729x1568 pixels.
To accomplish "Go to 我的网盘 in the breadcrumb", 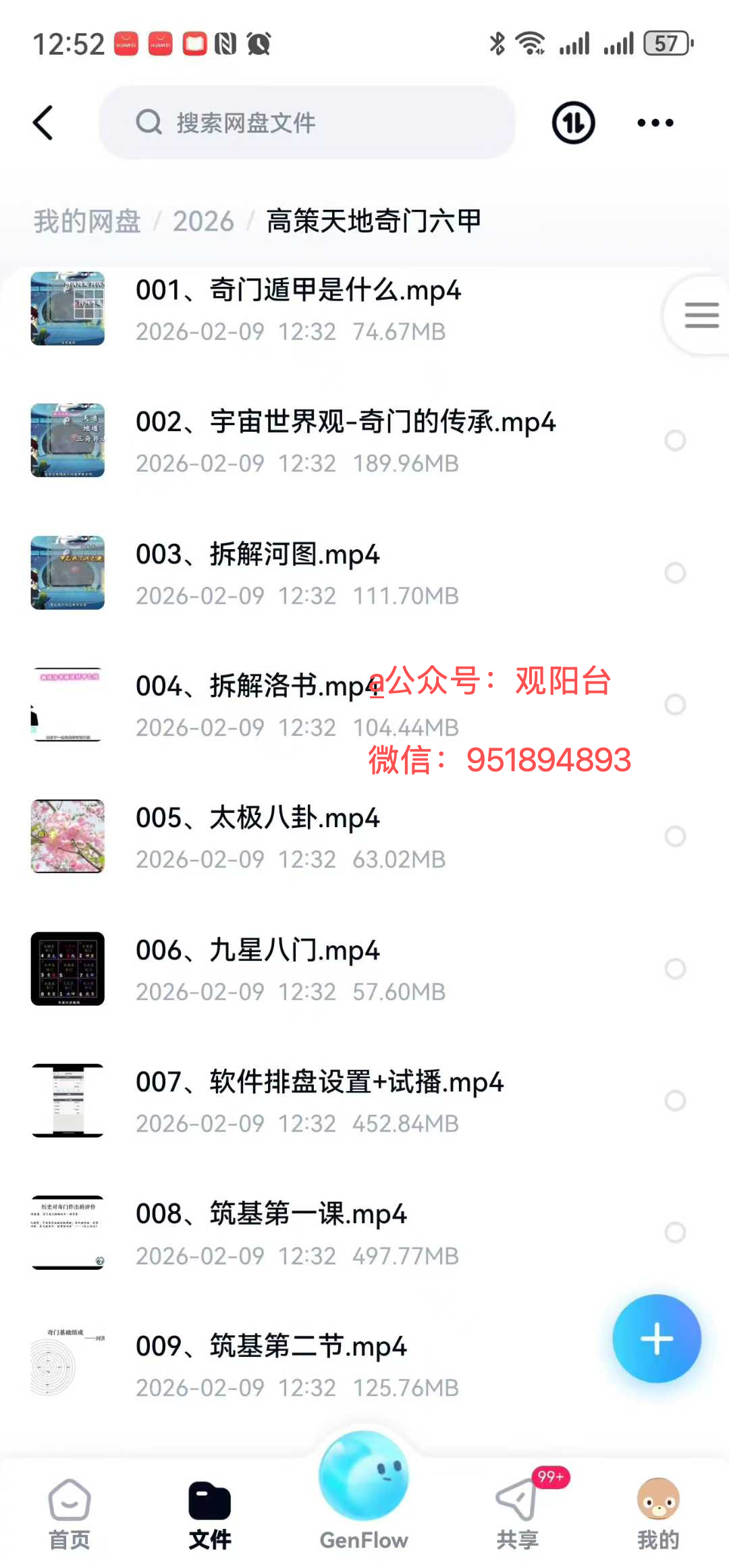I will 87,221.
